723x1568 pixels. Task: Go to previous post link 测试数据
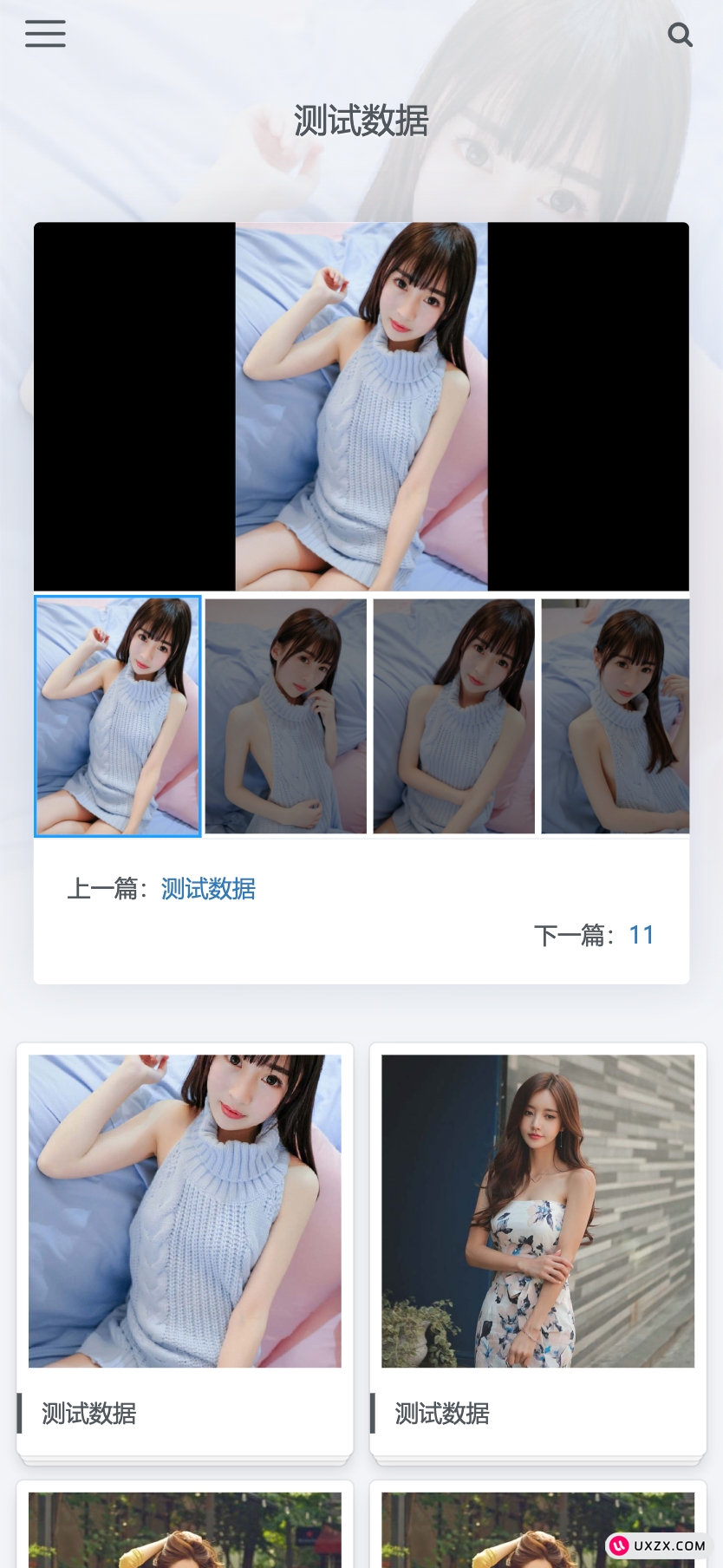pos(208,889)
